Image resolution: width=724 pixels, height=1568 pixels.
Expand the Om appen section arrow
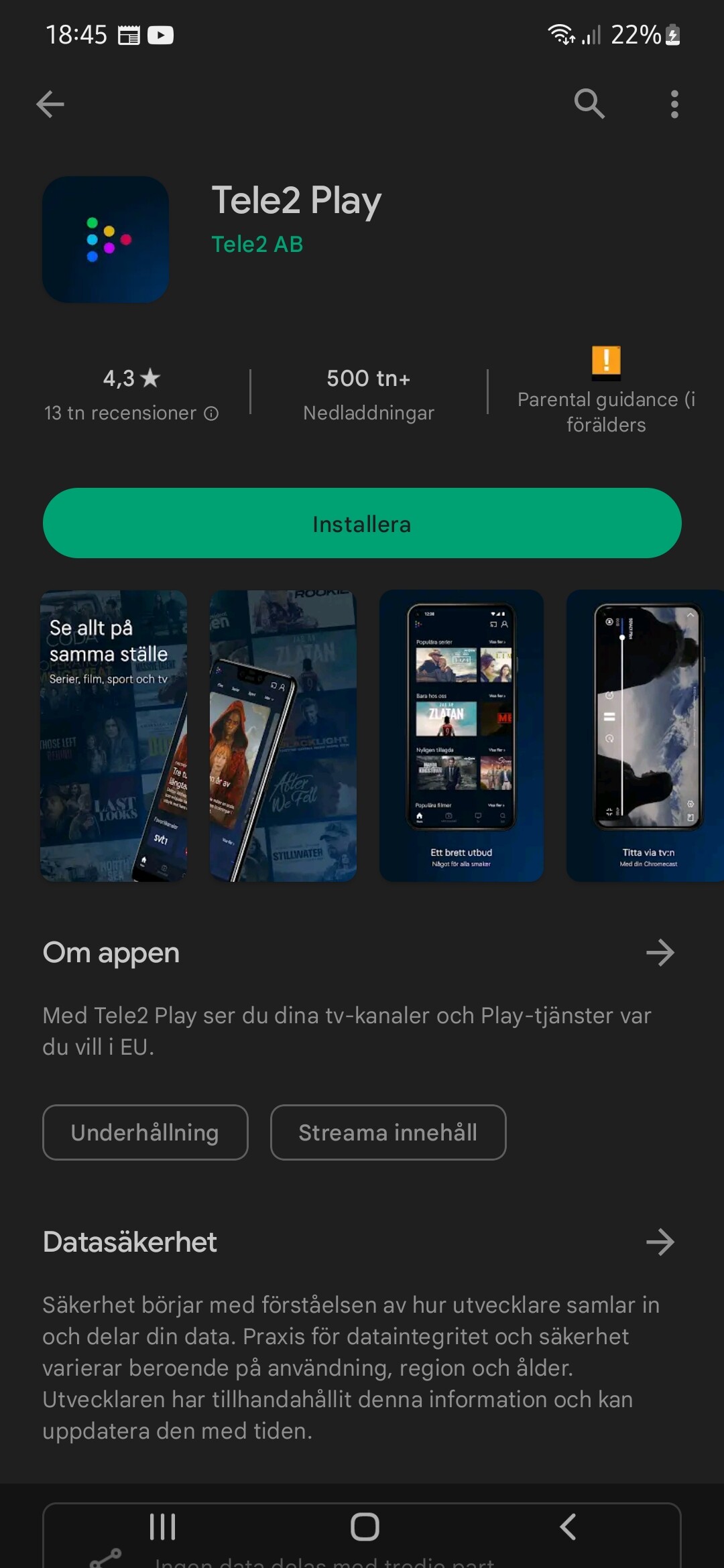(x=660, y=952)
